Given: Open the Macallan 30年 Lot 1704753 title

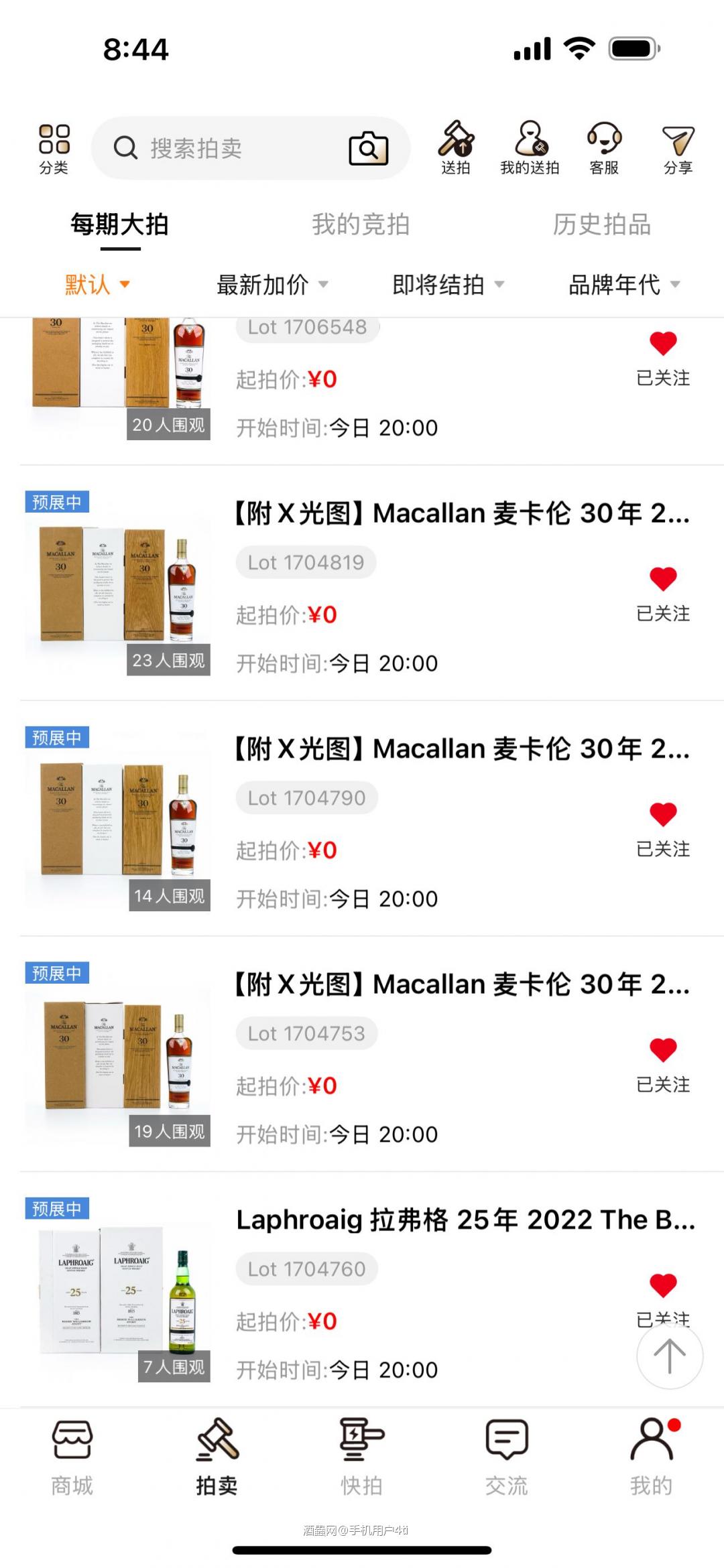Looking at the screenshot, I should (x=463, y=984).
